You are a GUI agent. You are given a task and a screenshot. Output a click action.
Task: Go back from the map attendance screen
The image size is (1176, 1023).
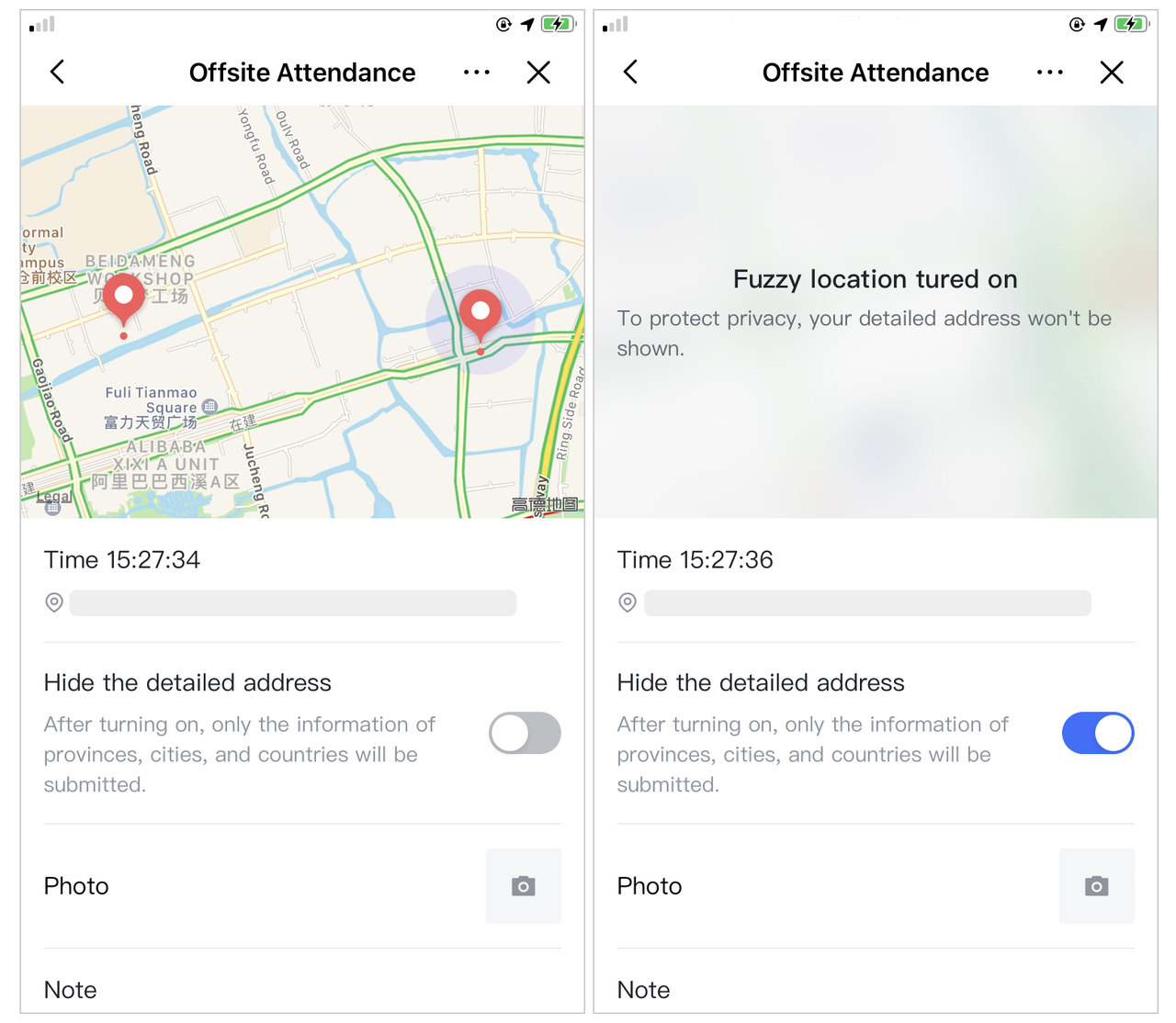(x=58, y=73)
